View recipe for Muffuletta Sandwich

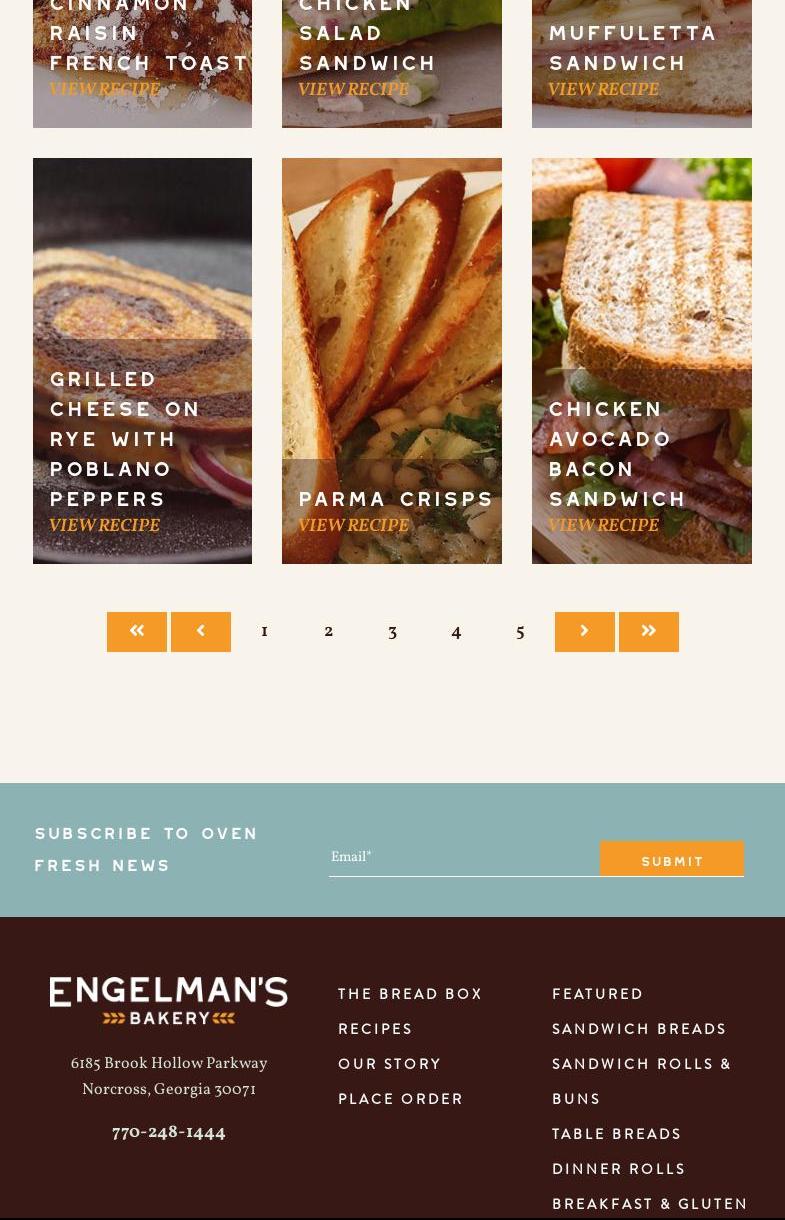[603, 90]
